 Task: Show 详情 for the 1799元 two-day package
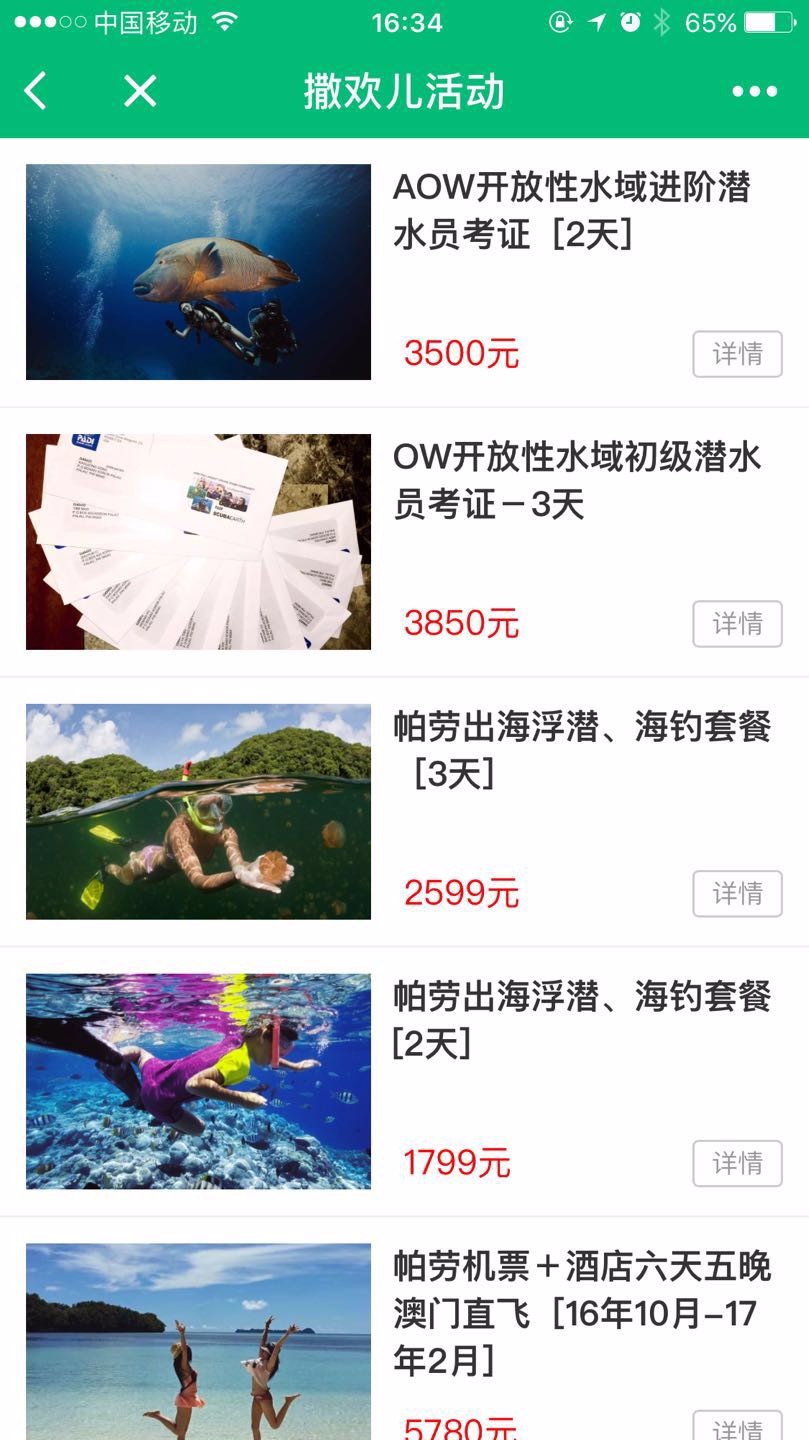(737, 1163)
